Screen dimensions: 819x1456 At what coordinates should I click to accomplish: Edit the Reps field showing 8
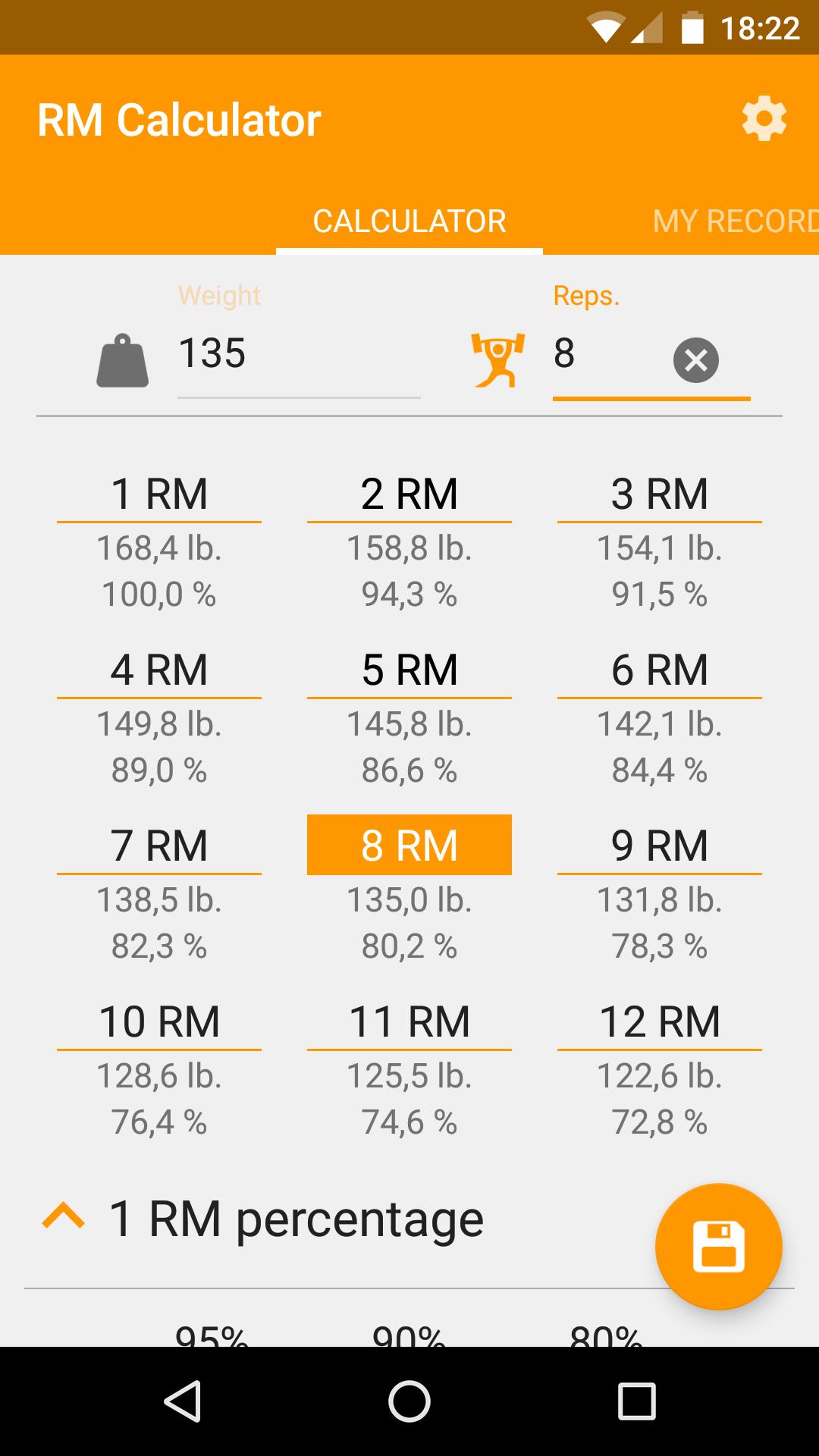click(x=607, y=354)
